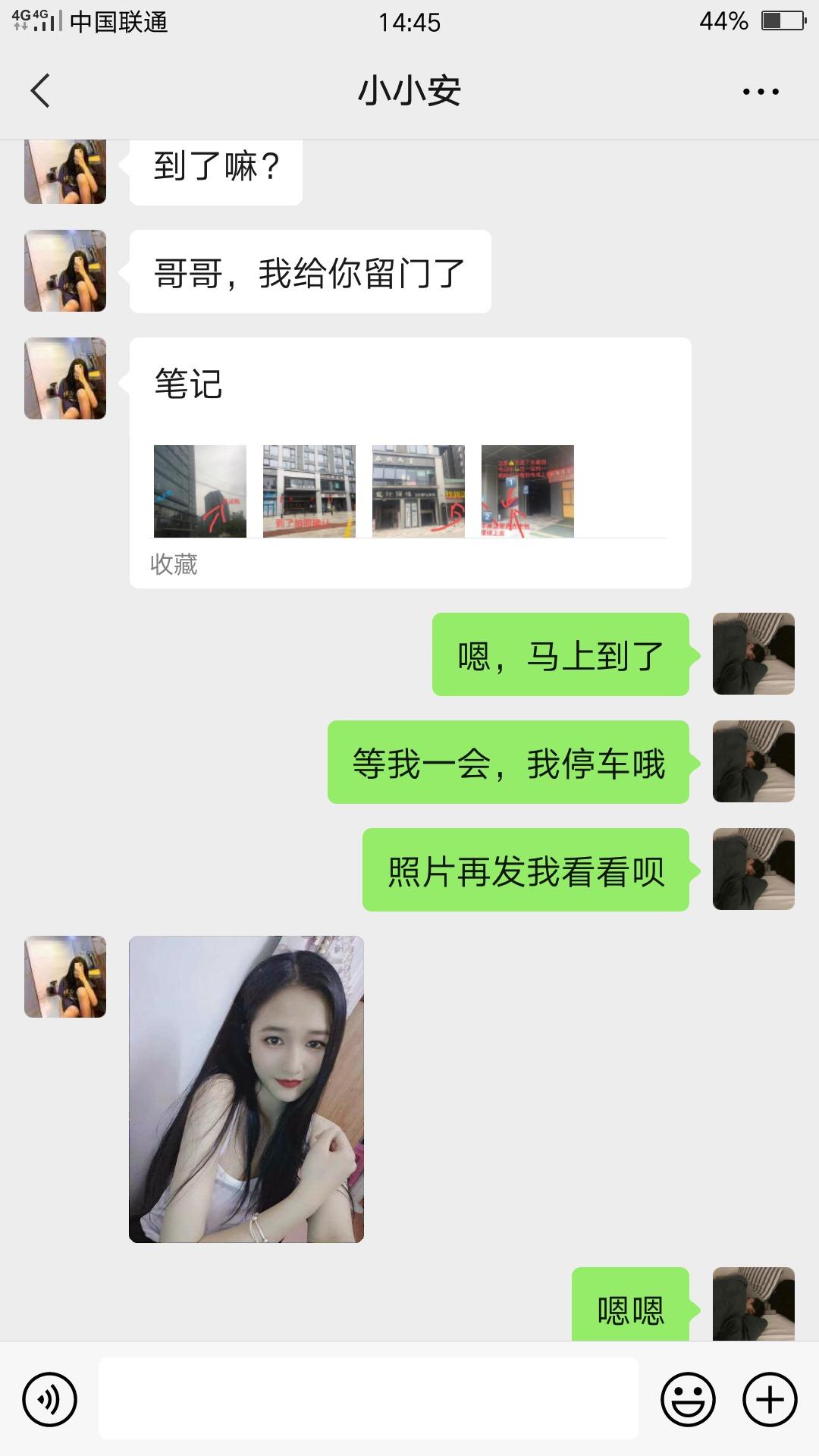Tap the 收藏 favorites label
The image size is (819, 1456).
174,563
